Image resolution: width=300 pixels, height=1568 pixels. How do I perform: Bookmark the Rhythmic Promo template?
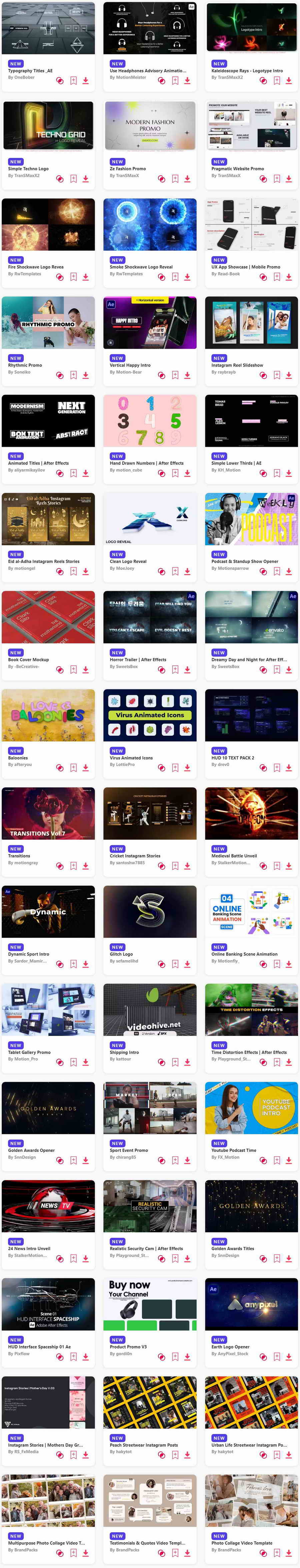click(x=73, y=376)
